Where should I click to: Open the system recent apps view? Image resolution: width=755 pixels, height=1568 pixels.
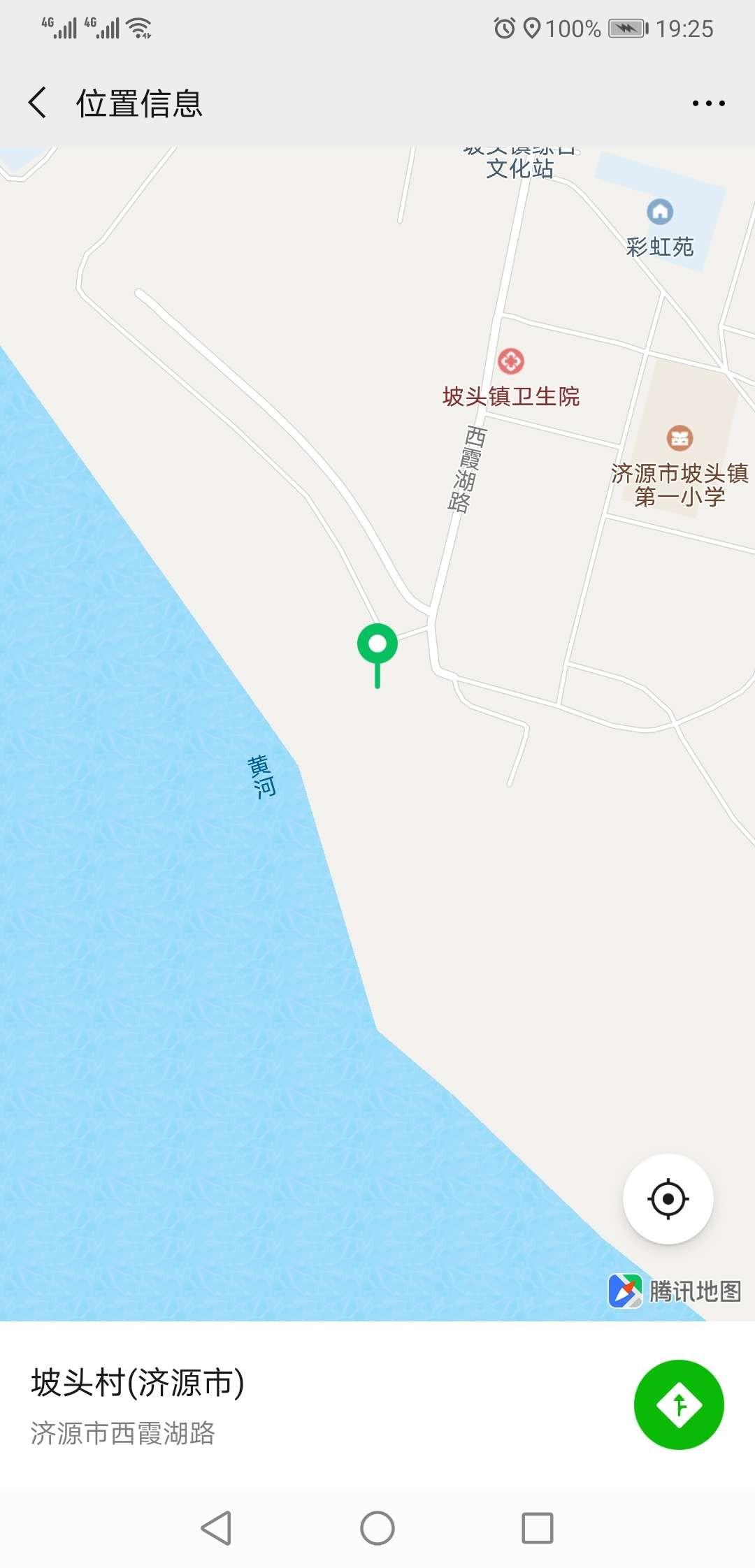coord(538,1527)
